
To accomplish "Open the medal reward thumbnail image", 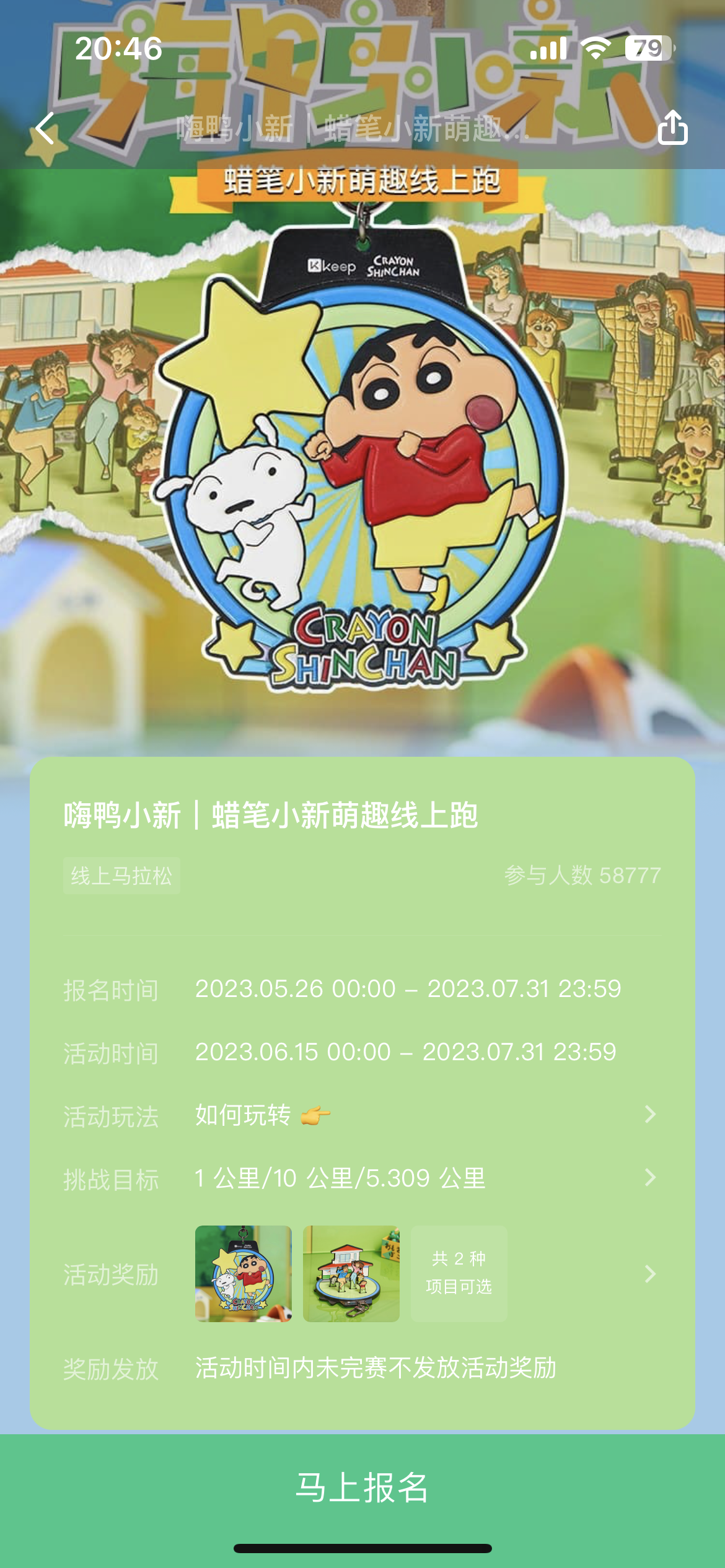I will point(245,1277).
